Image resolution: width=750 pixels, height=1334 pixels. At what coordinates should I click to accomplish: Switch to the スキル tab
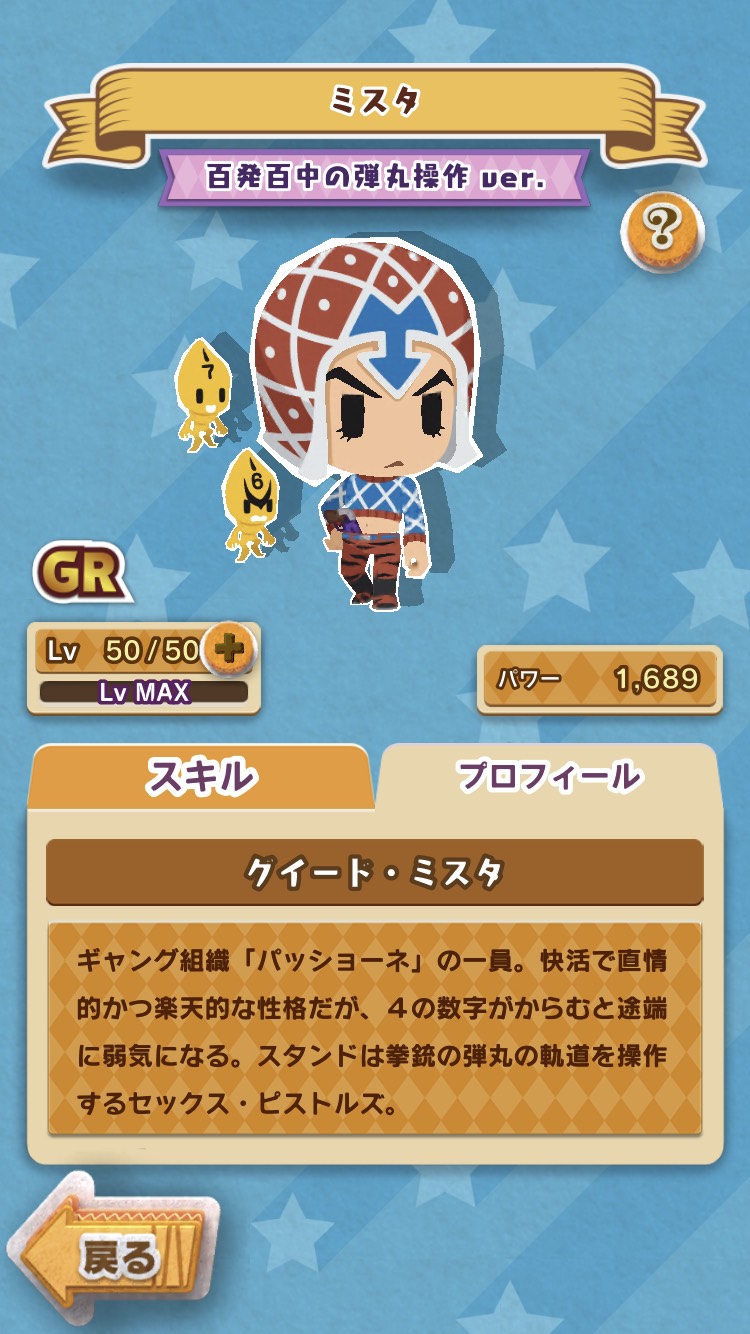coord(200,777)
